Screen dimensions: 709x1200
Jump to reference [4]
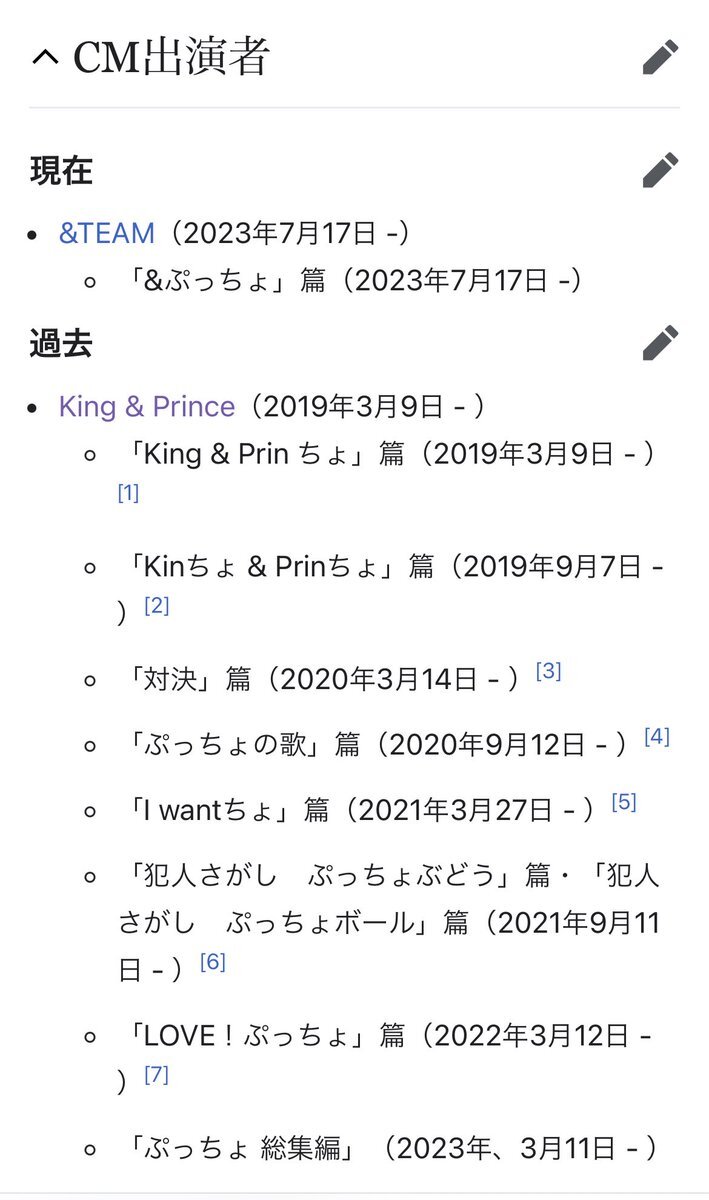point(657,737)
